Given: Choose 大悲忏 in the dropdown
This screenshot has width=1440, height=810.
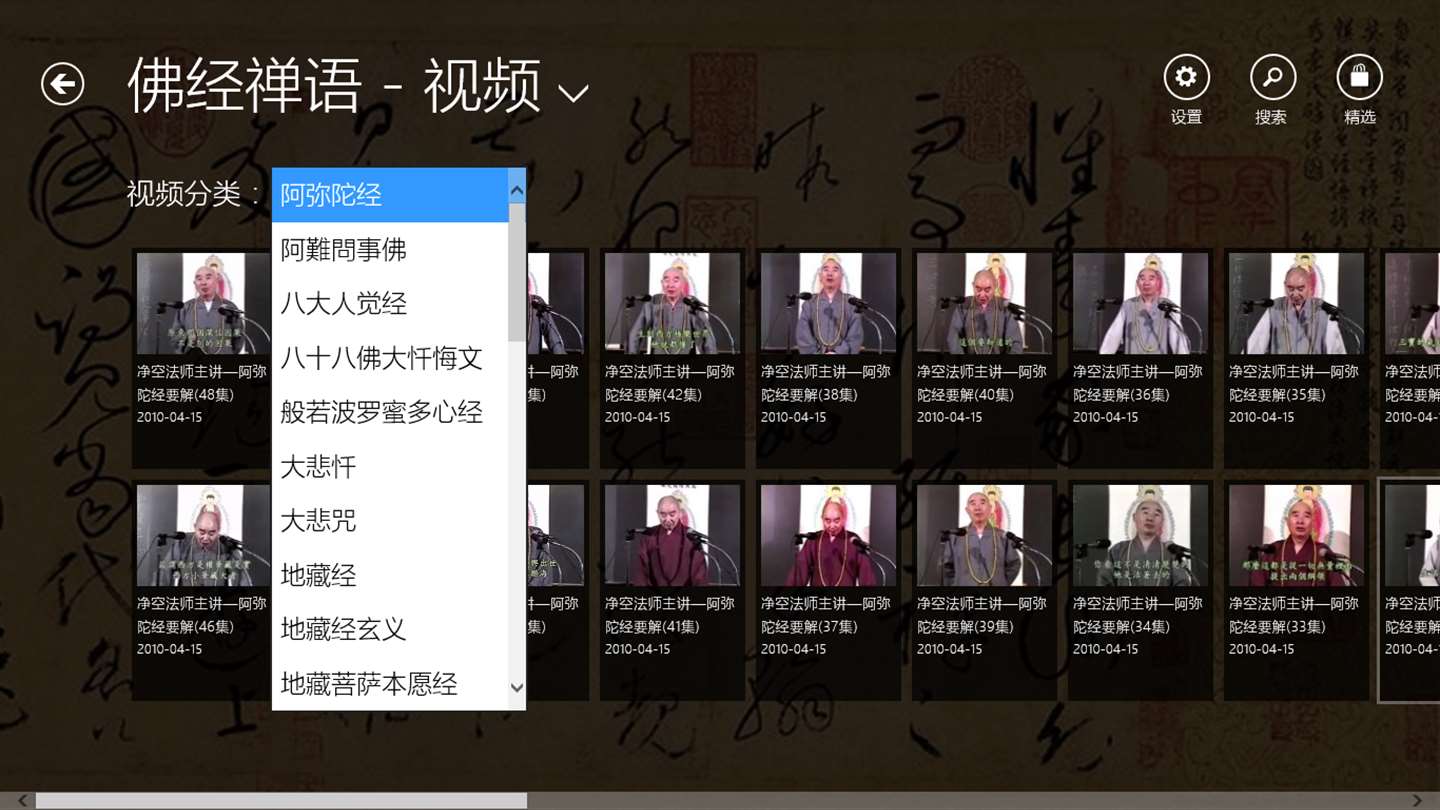Looking at the screenshot, I should [318, 467].
